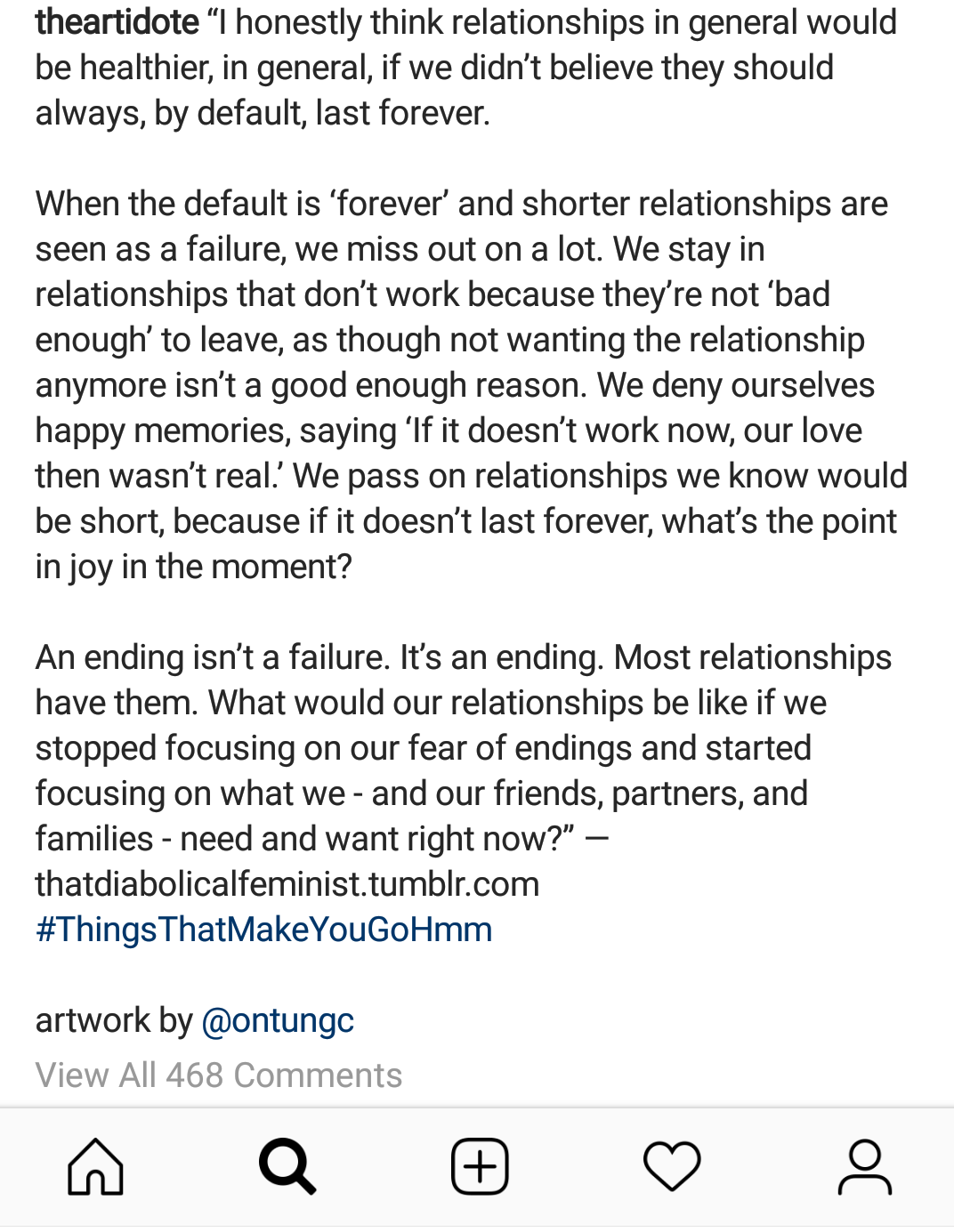Switch to the search and explore tab
Screen dimensions: 954x1232
287,1166
